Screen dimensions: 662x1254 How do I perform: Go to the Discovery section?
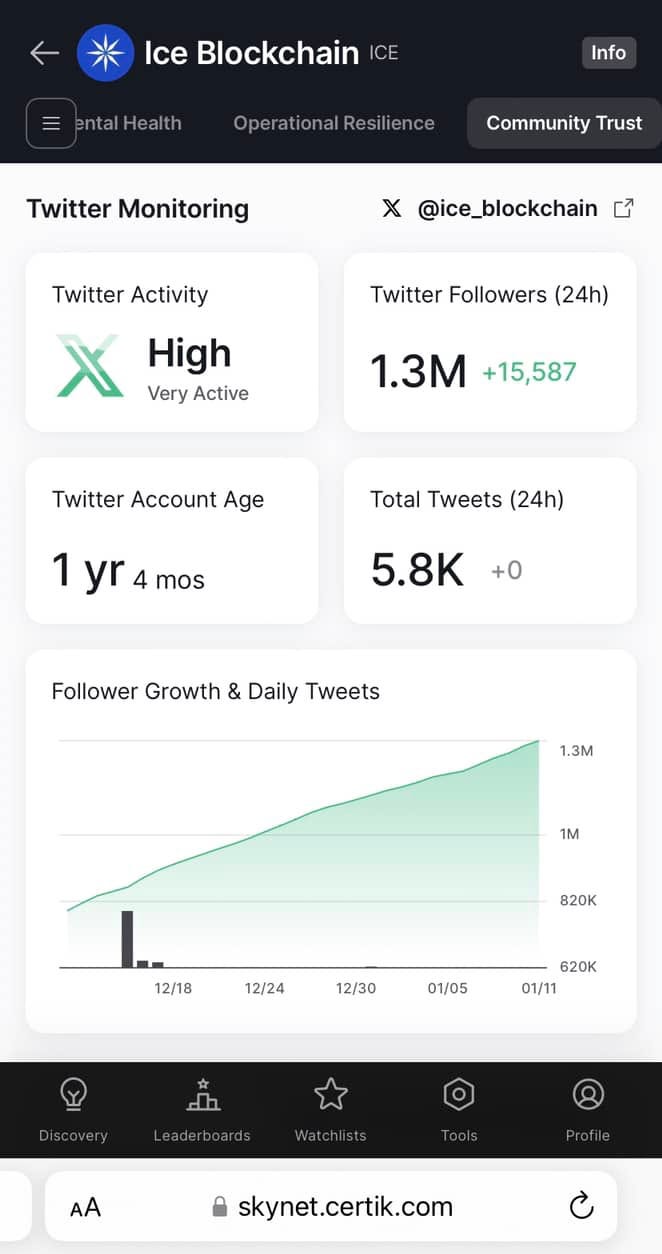tap(73, 1109)
